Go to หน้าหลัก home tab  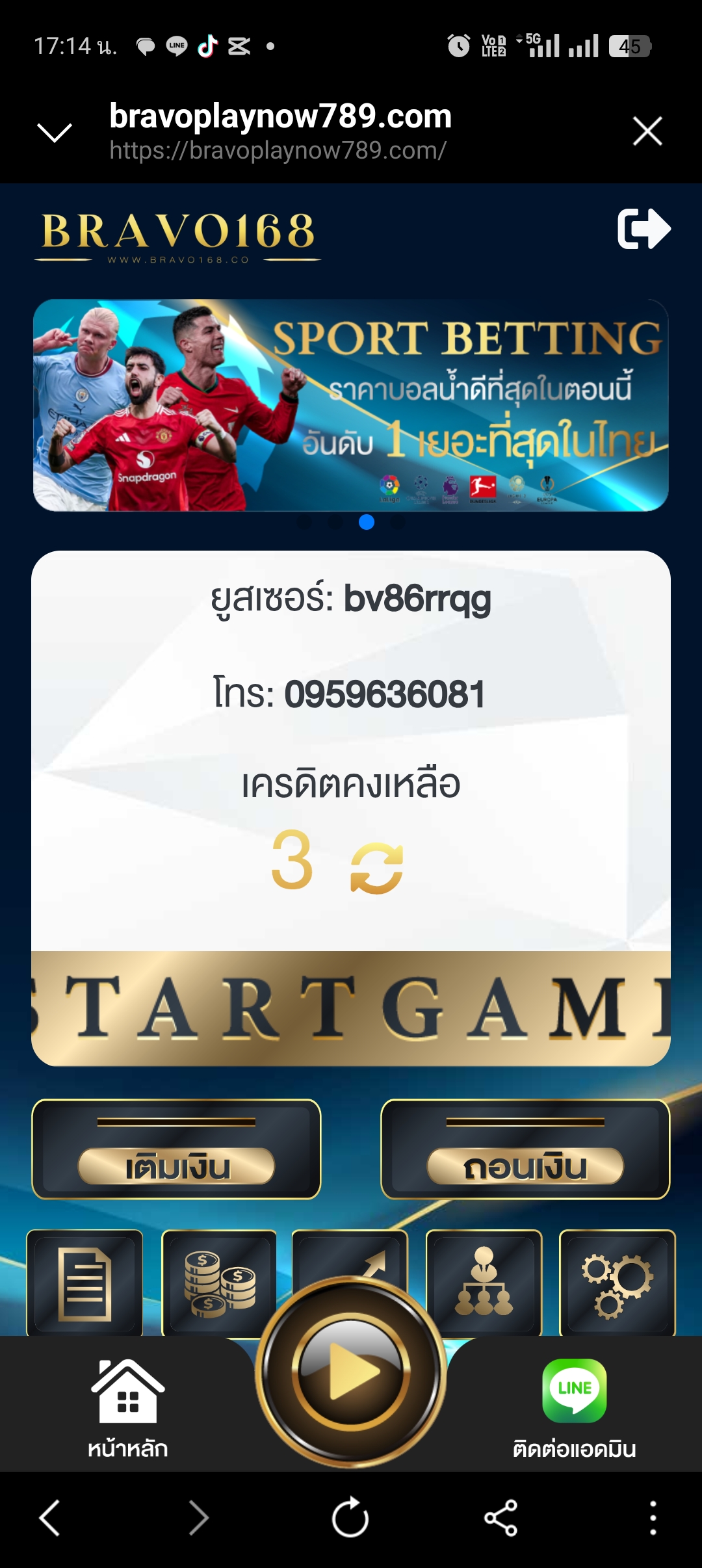(127, 1409)
